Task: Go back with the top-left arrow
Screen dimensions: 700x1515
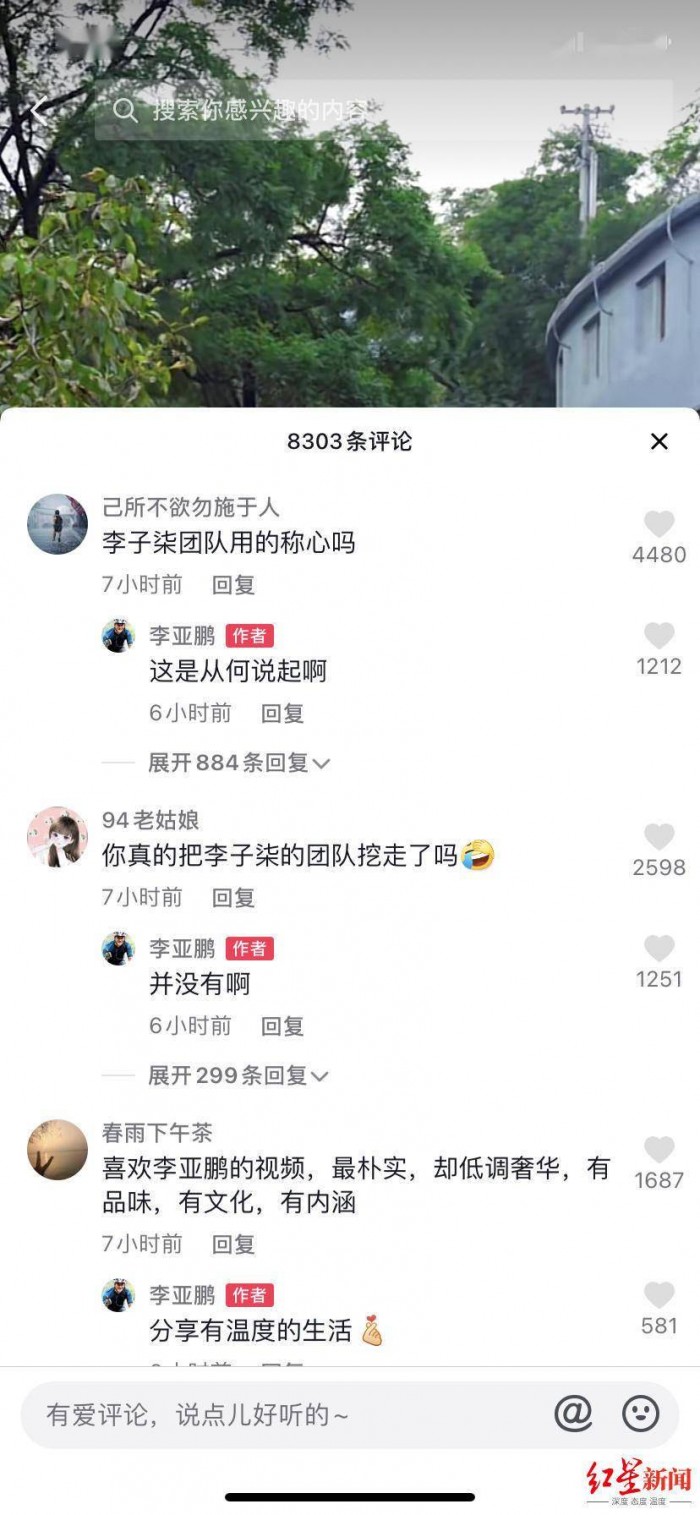Action: pos(39,111)
